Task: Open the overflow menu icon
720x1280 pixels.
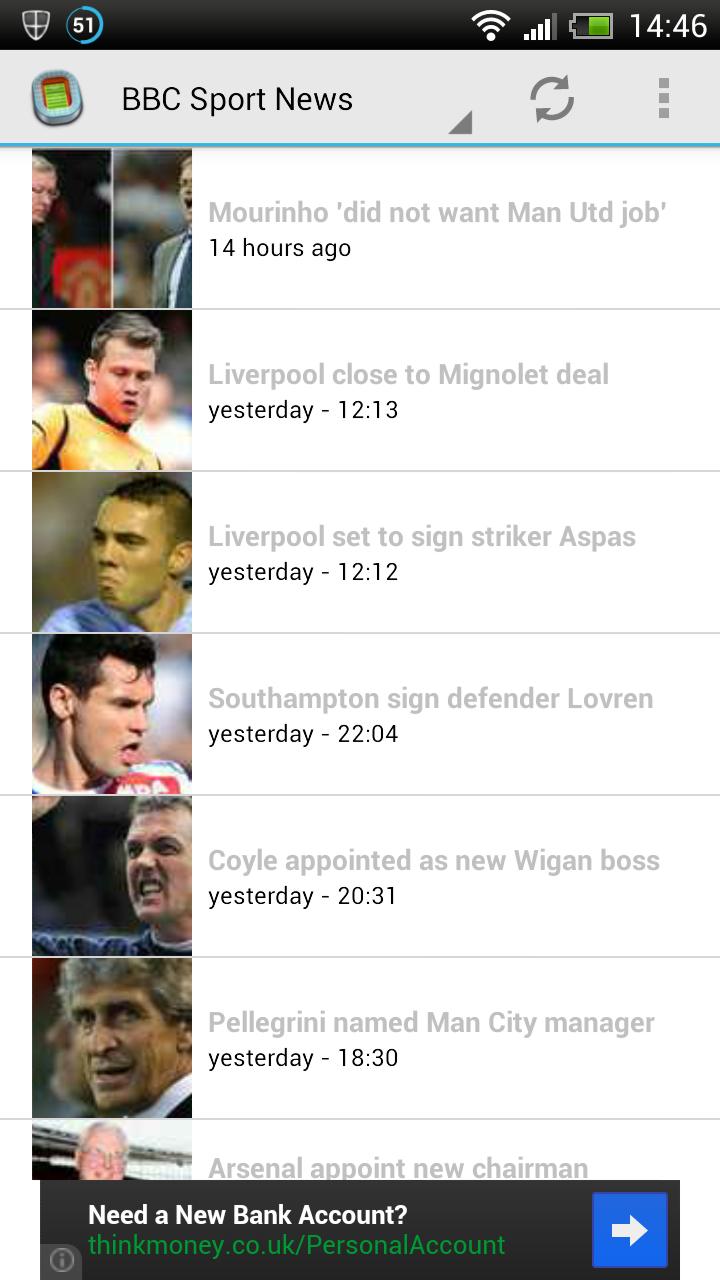Action: pos(662,98)
